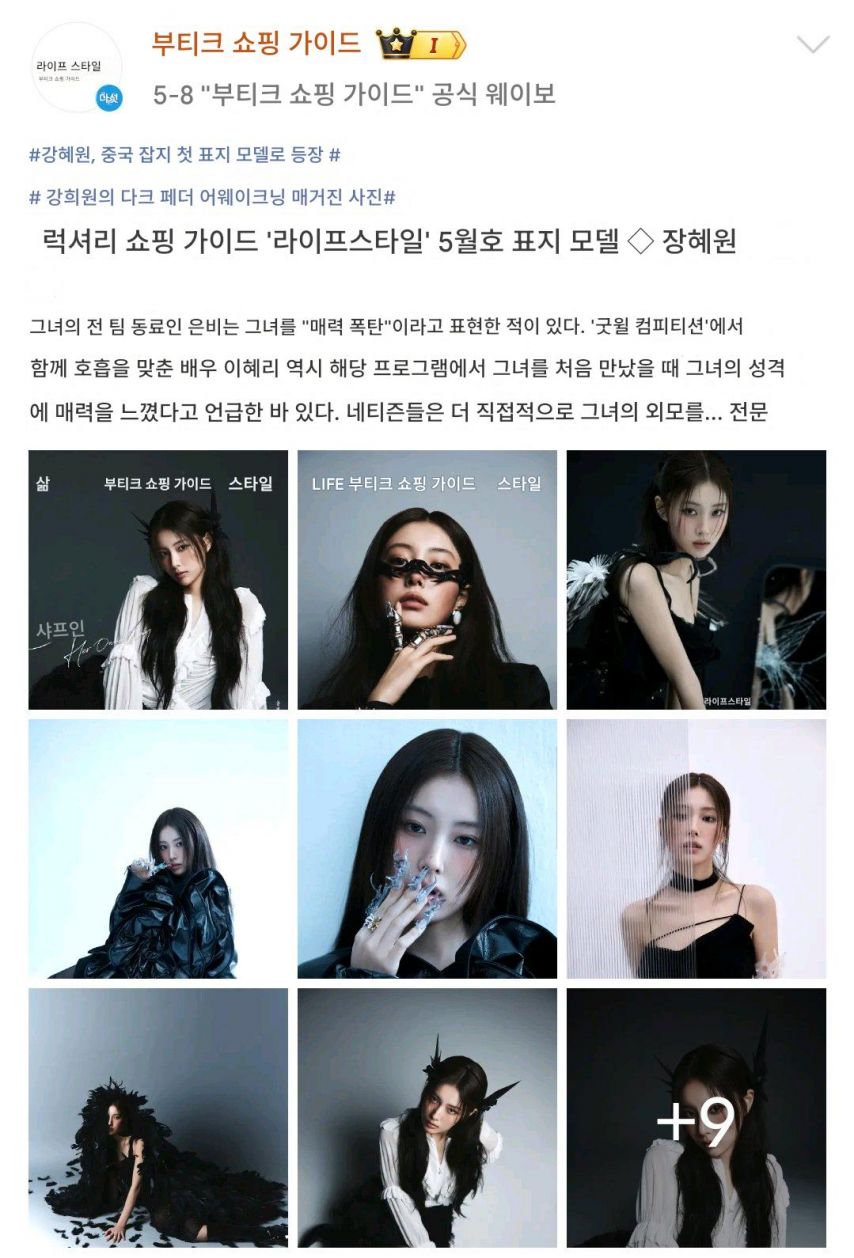Open photo of black puffy jacket pose

(x=158, y=849)
